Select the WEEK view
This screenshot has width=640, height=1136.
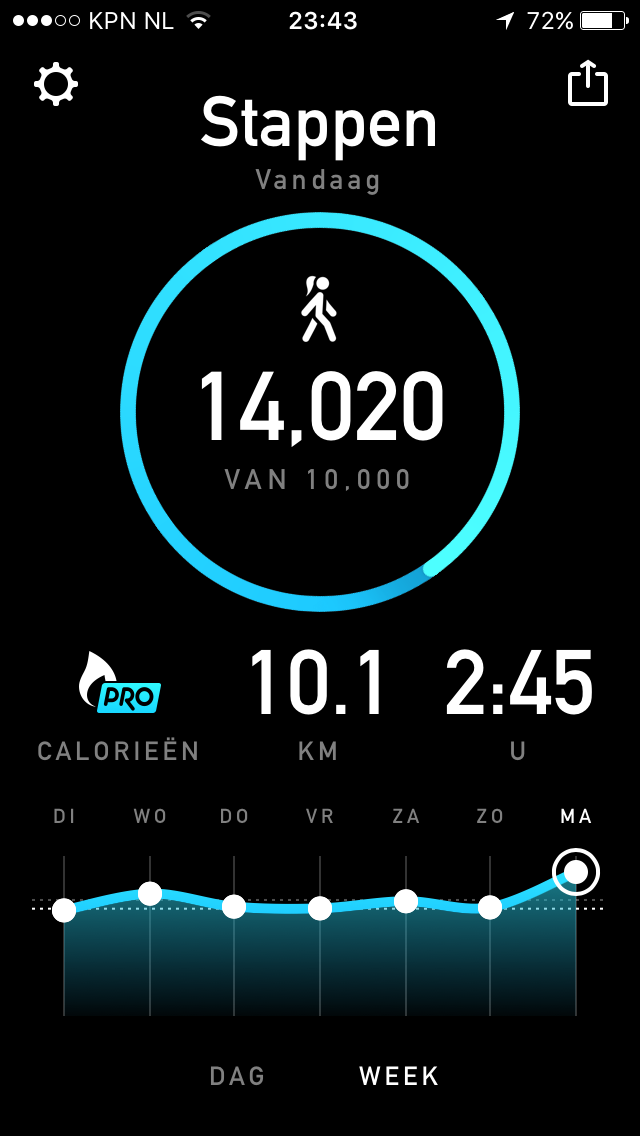coord(400,1076)
